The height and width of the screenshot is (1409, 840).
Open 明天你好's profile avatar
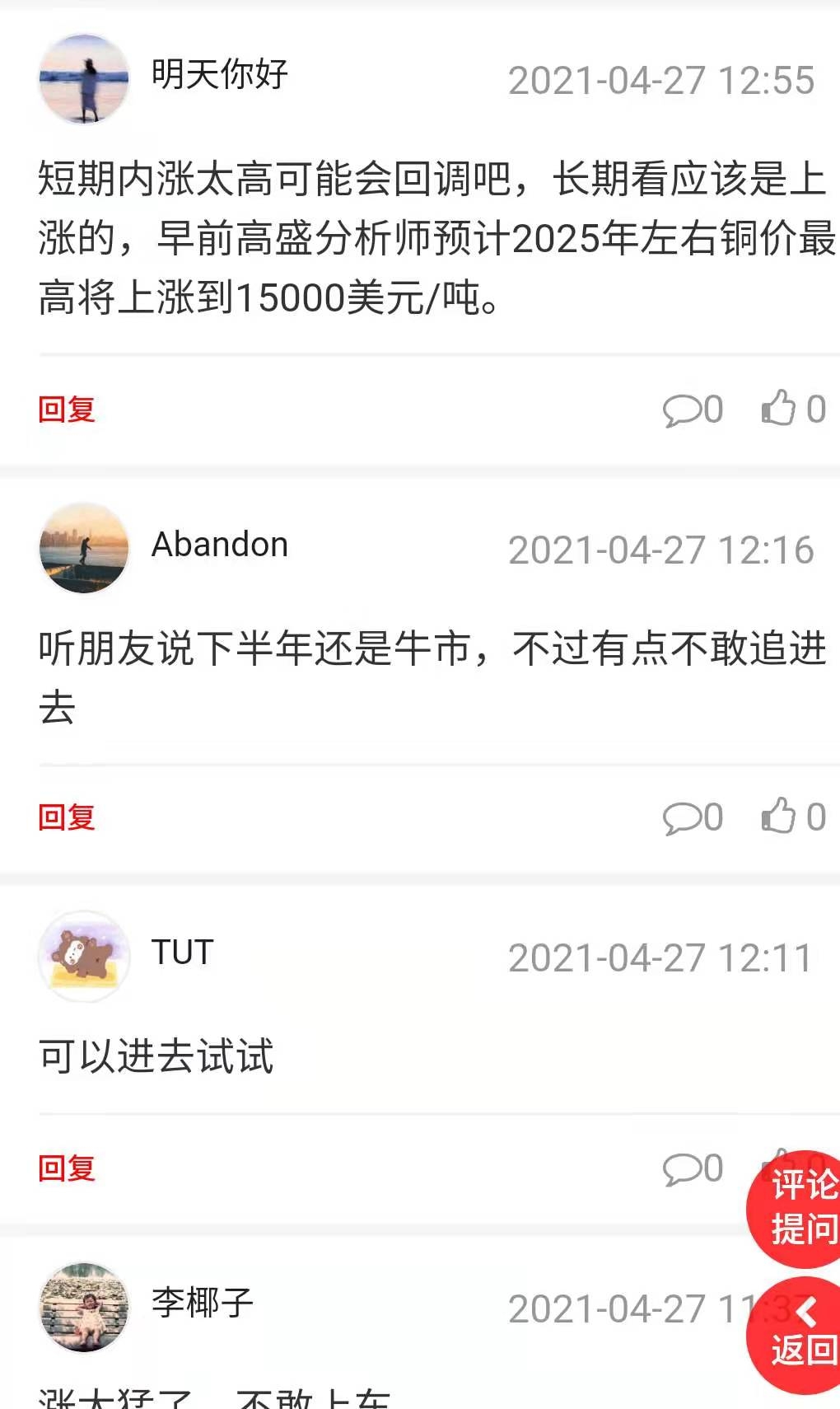coord(84,79)
